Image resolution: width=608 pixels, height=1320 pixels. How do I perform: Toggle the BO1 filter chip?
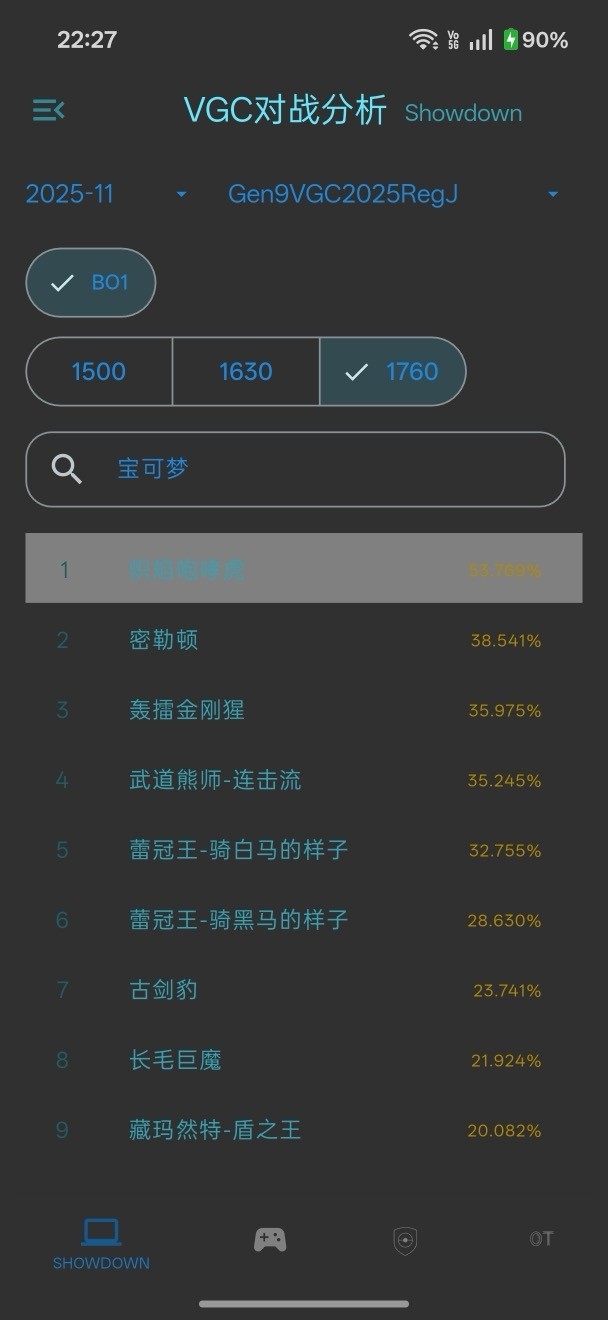(x=91, y=283)
